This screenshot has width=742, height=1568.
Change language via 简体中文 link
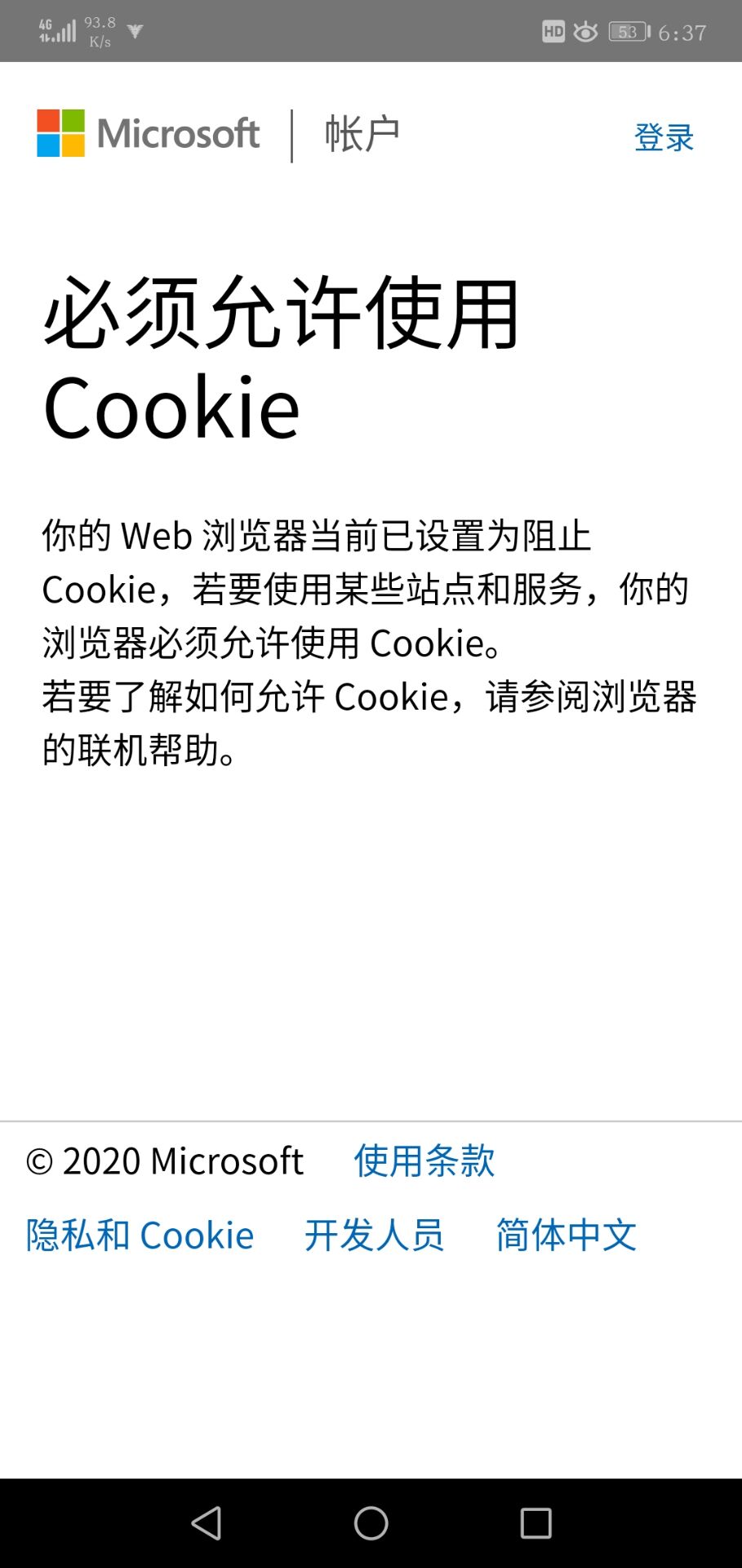tap(566, 1235)
